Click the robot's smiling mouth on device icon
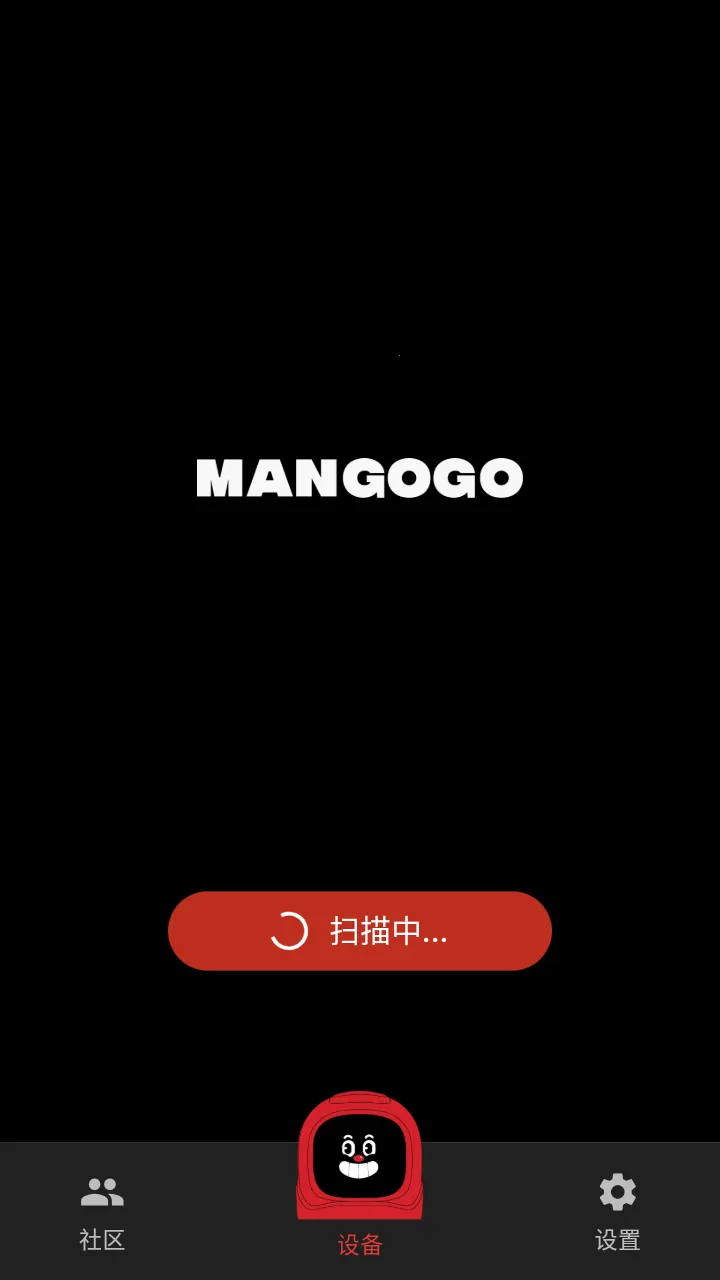The height and width of the screenshot is (1280, 720). point(359,1170)
